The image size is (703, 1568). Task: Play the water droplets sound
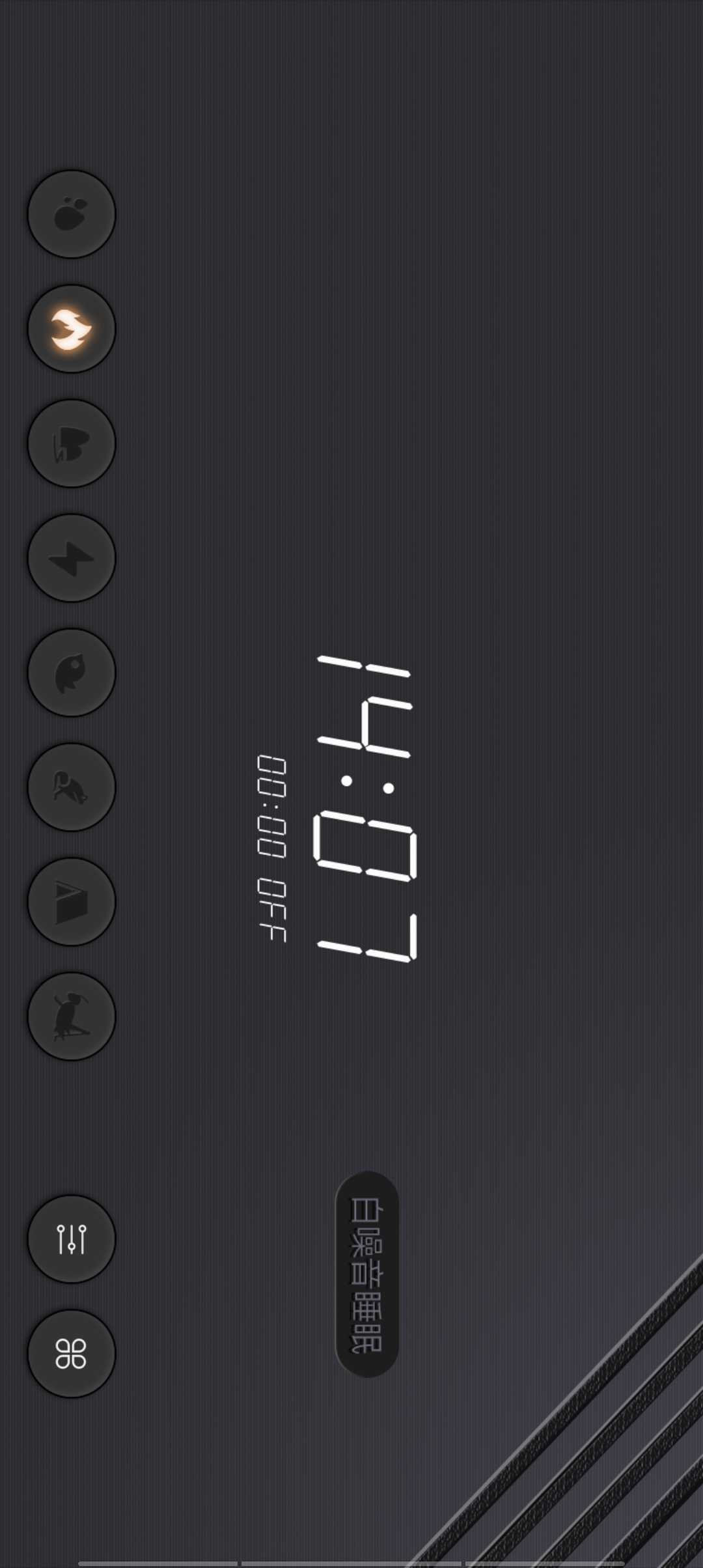pyautogui.click(x=72, y=214)
